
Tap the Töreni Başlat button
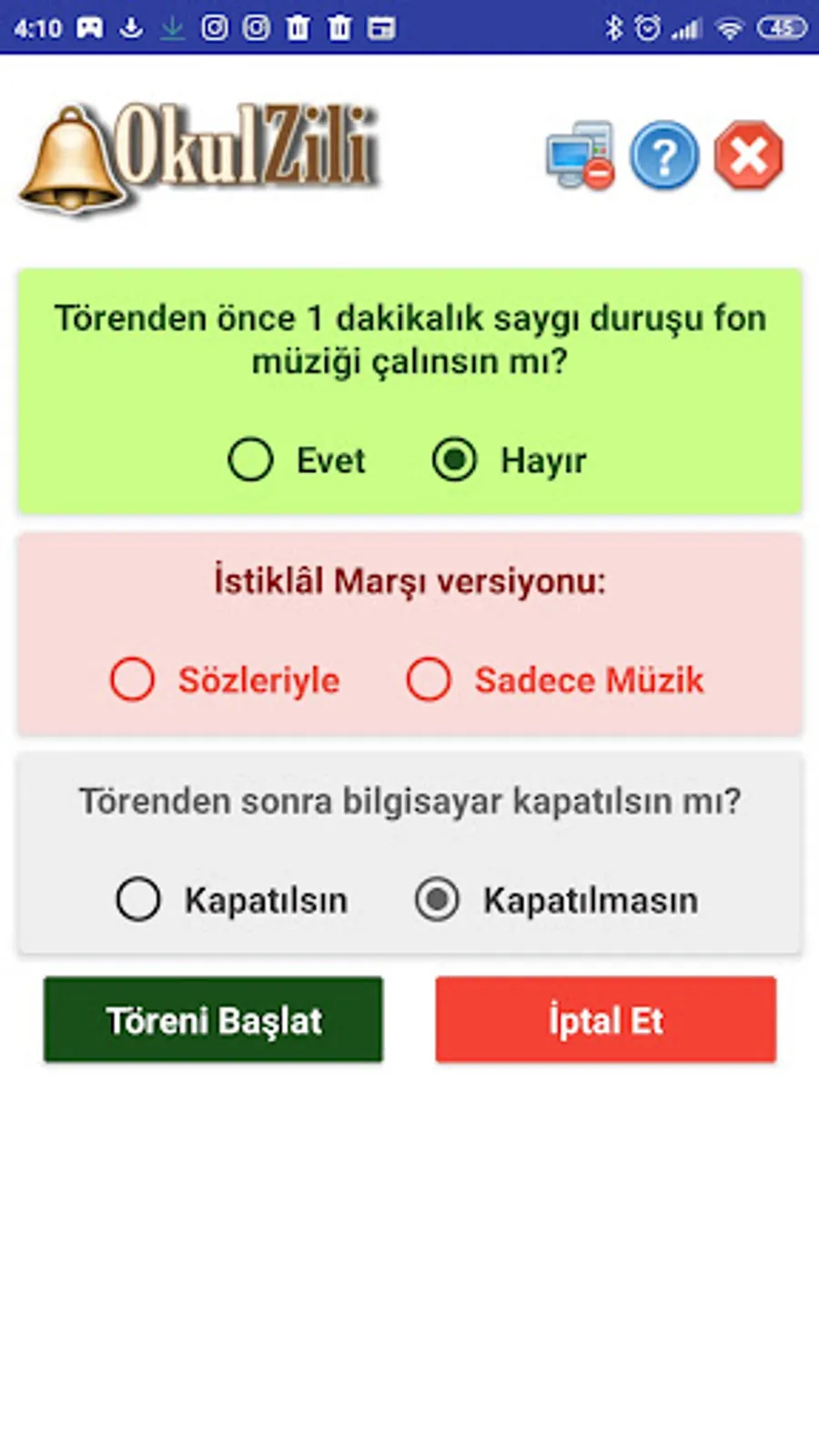pos(214,1020)
